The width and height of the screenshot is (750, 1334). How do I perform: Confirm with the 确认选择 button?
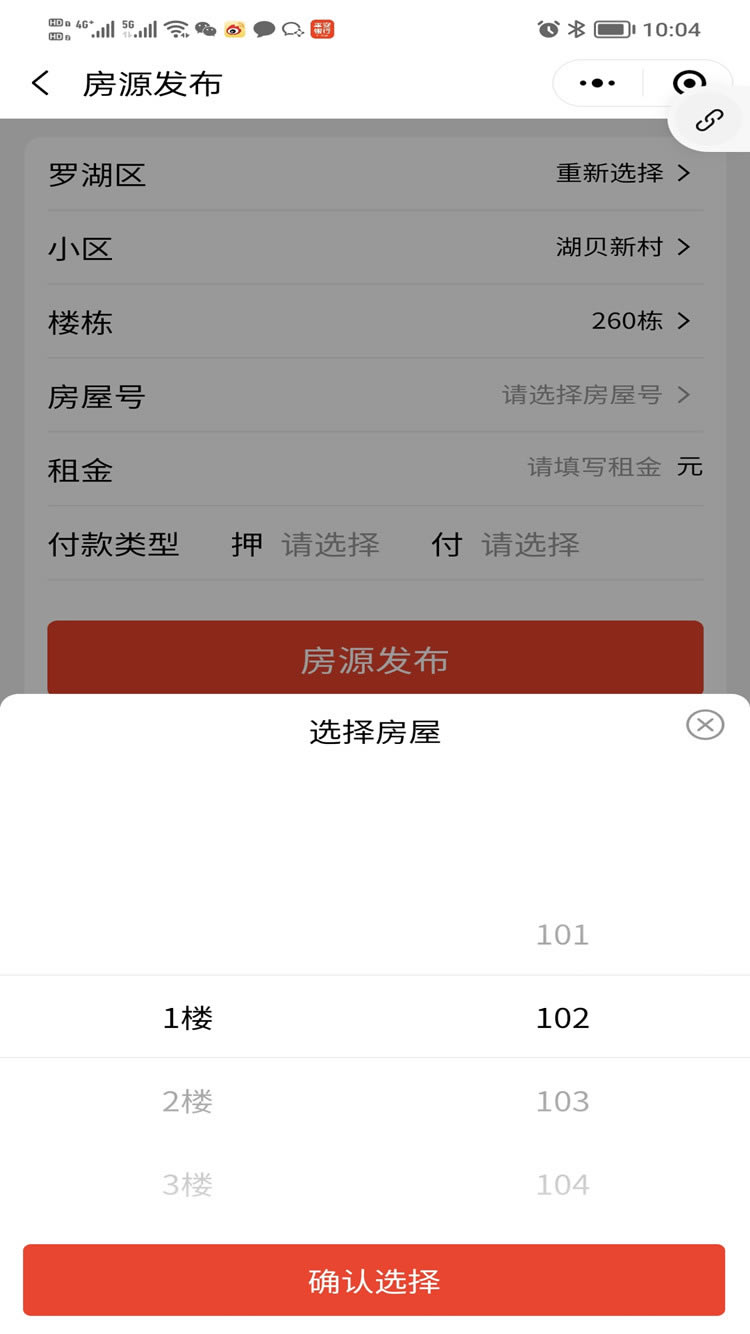374,1280
